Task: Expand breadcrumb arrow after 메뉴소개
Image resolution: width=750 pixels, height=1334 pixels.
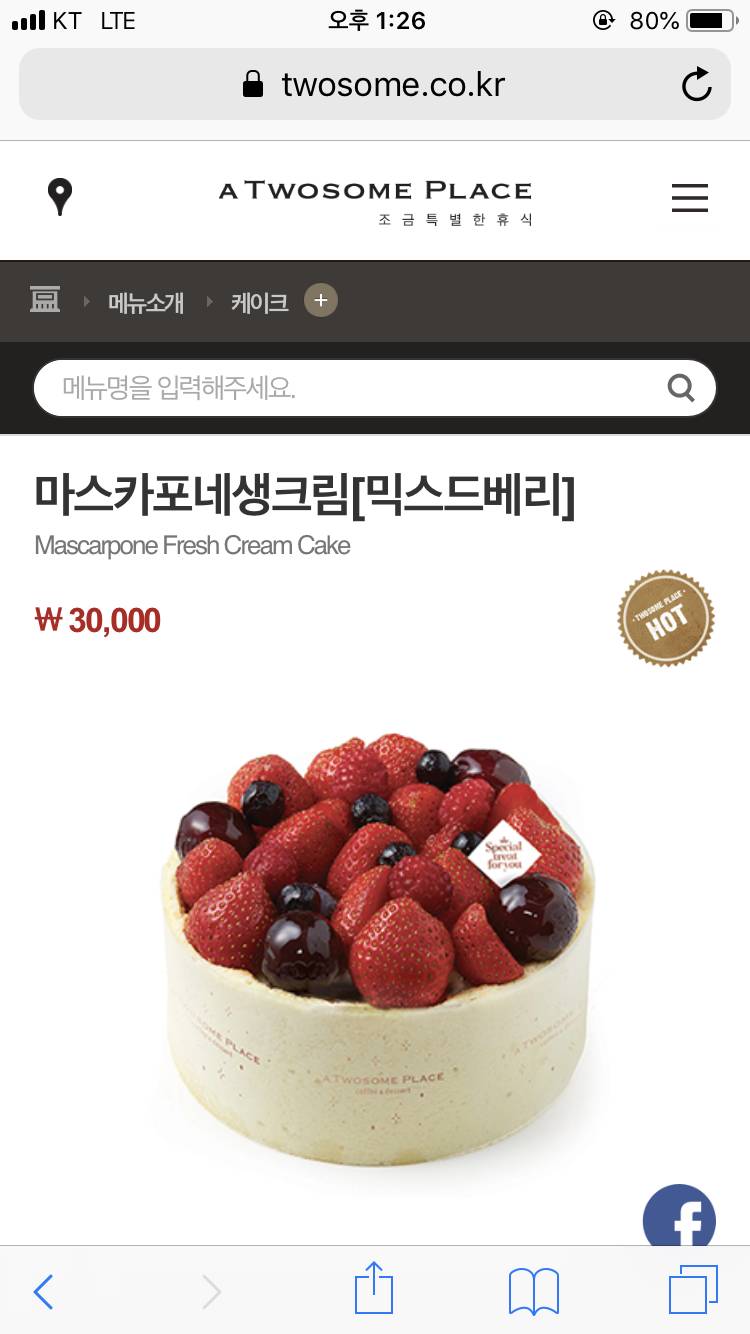Action: point(210,300)
